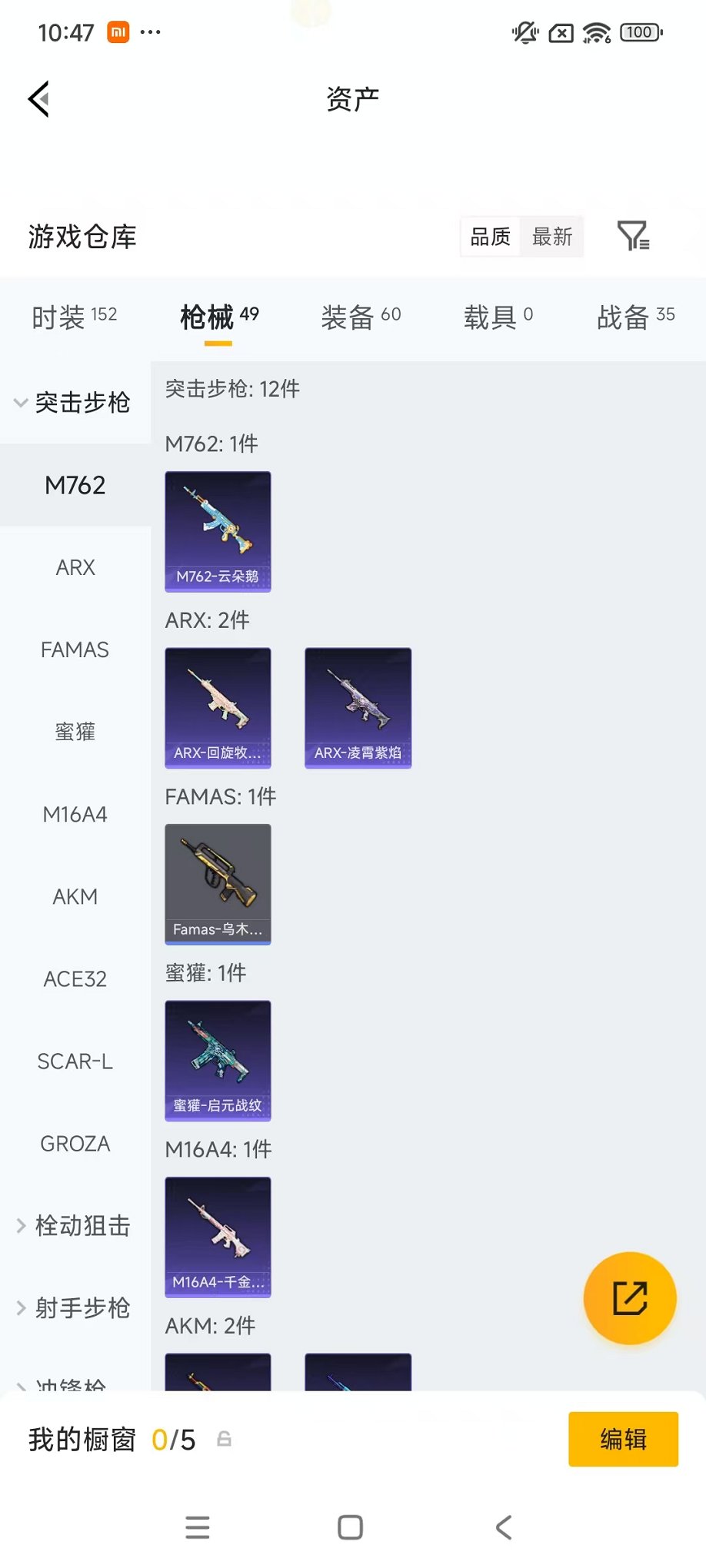The image size is (706, 1568).
Task: Open the filter icon next to 最新
Action: click(633, 236)
